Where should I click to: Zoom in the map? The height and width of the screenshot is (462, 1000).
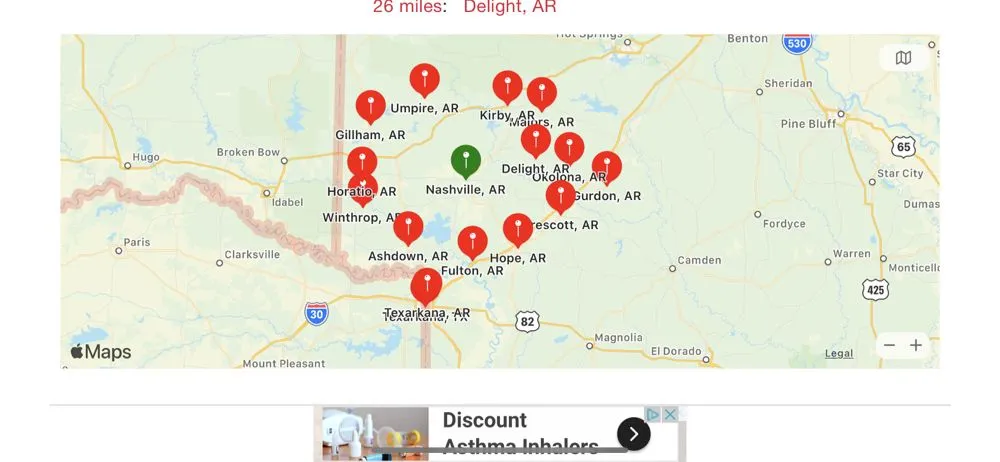916,346
